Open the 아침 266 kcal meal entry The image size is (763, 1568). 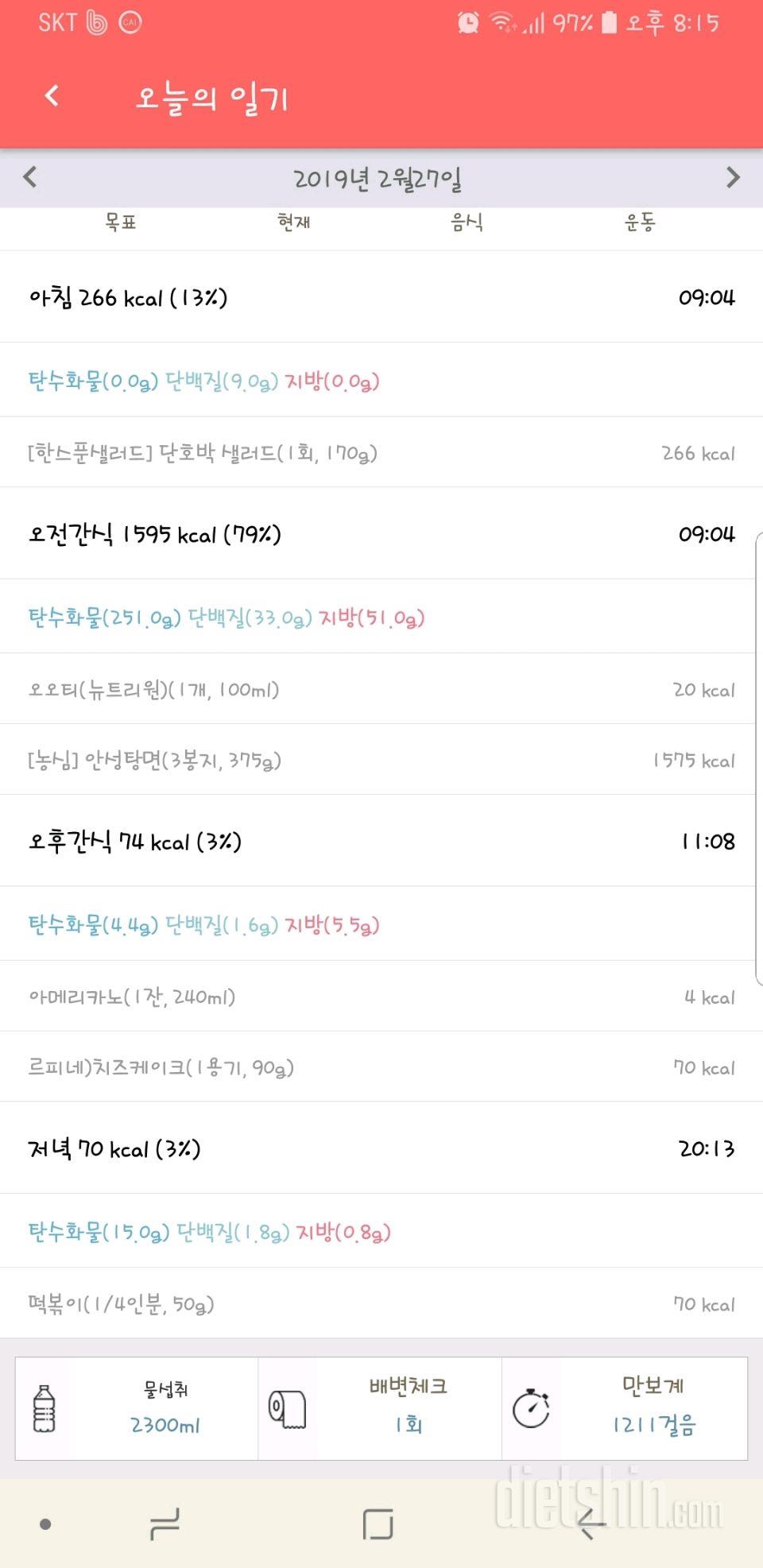click(381, 297)
